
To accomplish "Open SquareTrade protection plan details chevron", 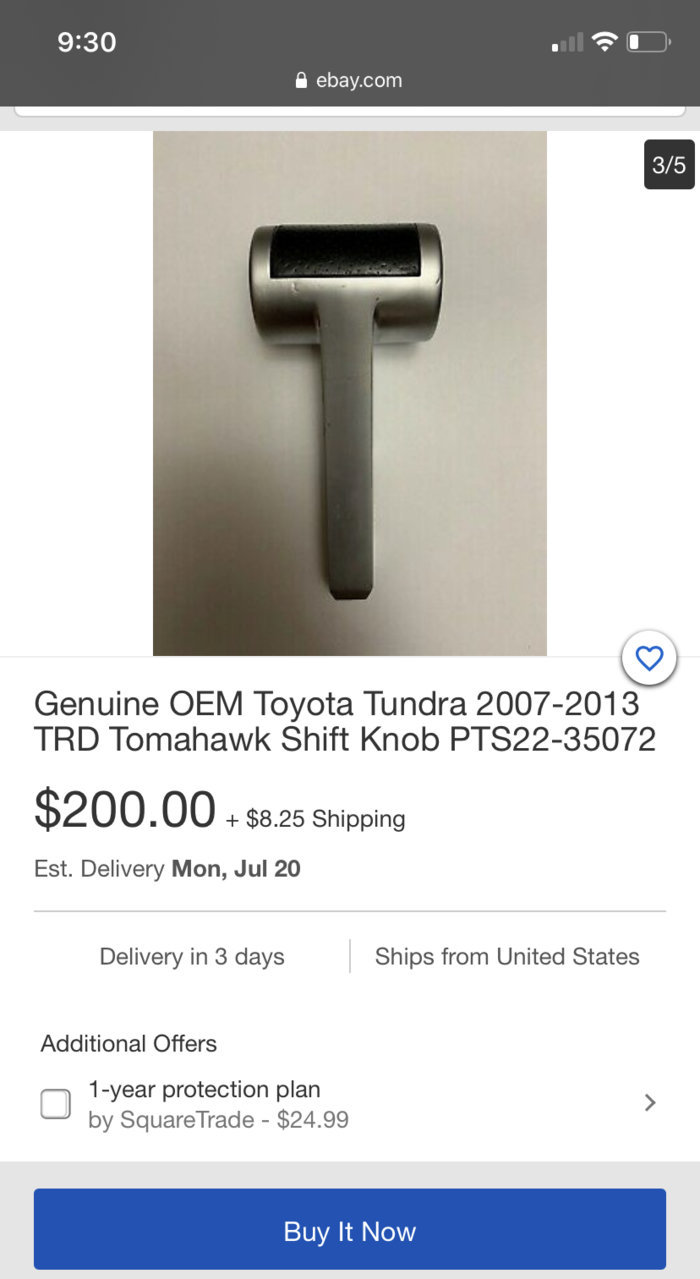I will [x=650, y=1103].
